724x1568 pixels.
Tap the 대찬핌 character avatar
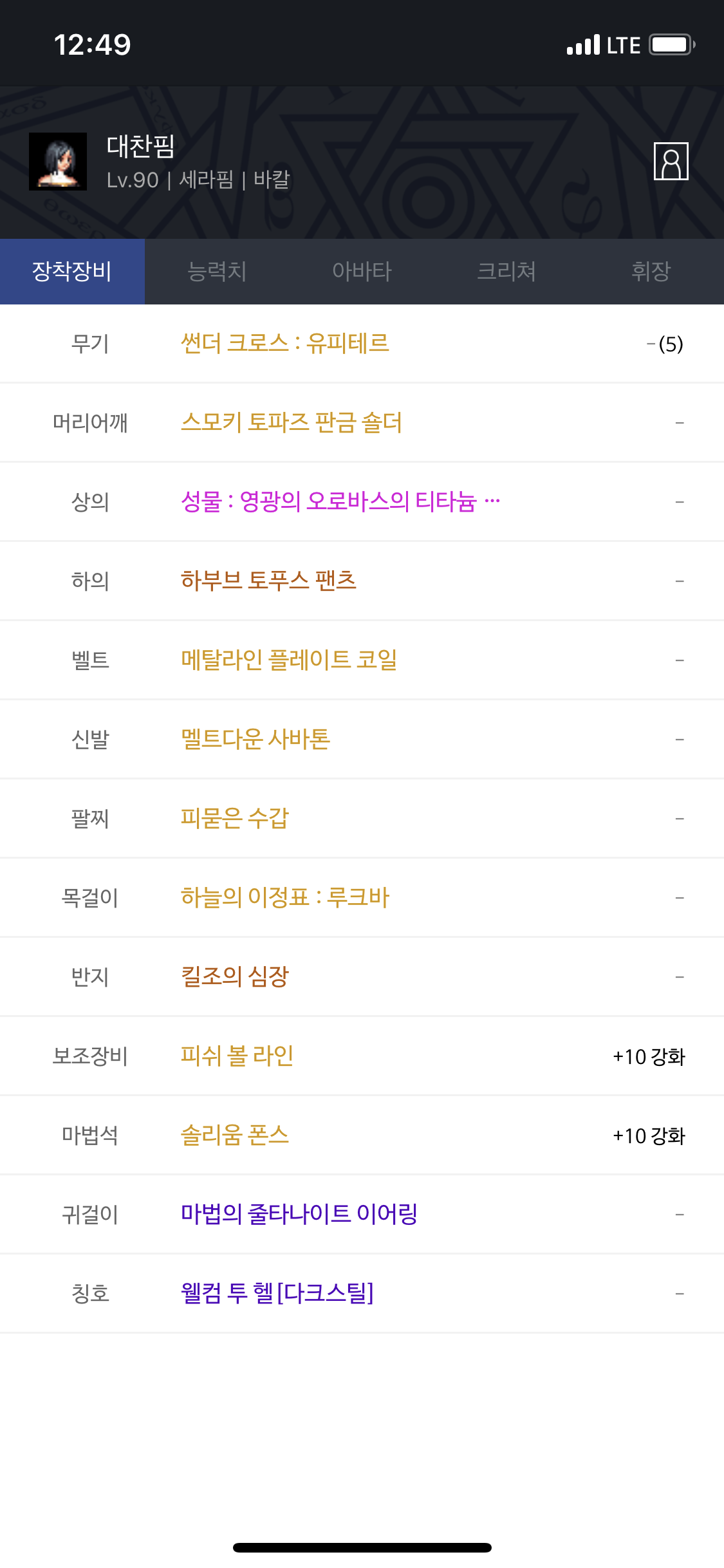click(58, 162)
